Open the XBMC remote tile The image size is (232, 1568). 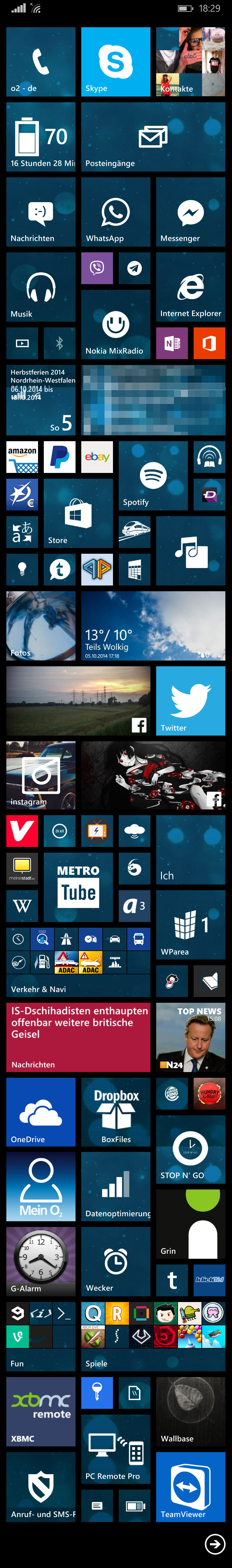41,1412
